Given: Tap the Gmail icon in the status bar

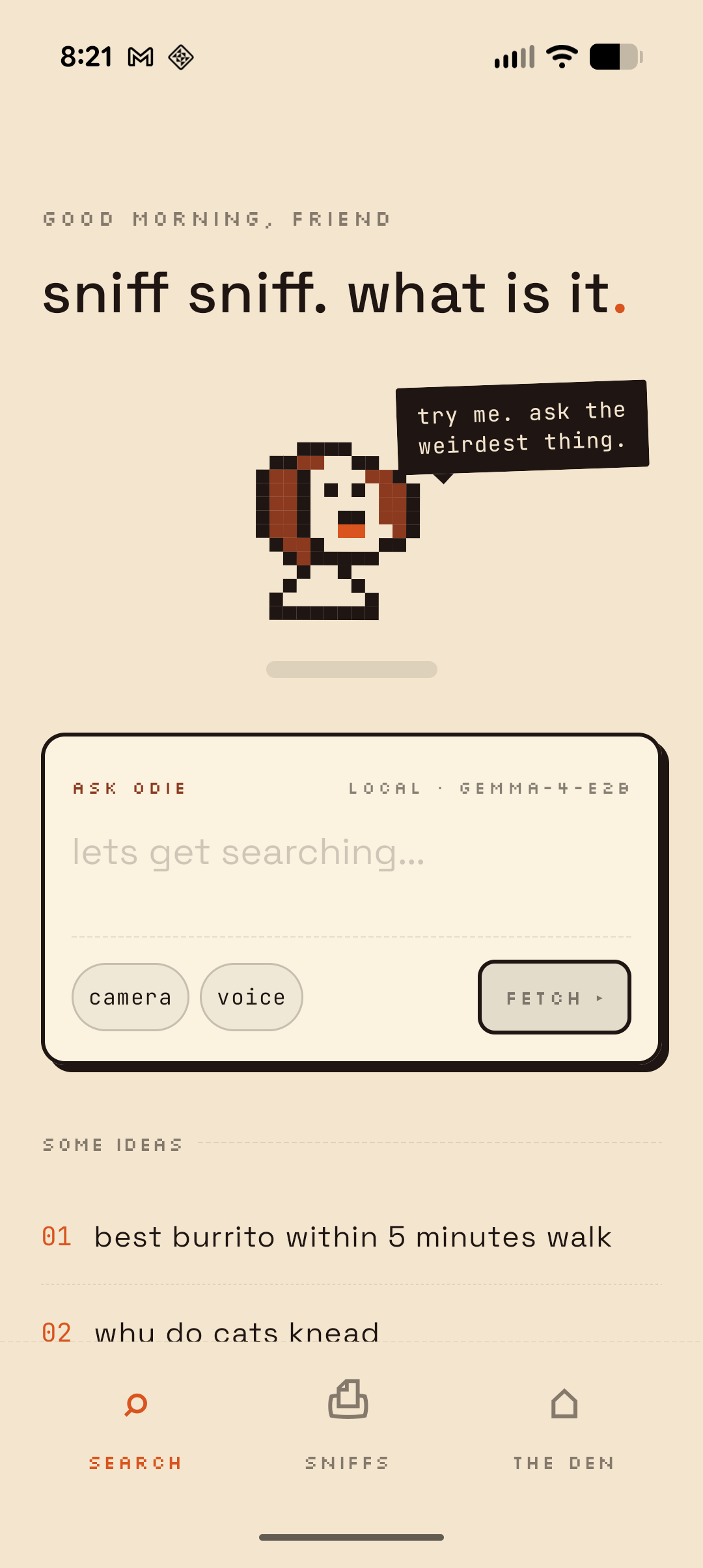Looking at the screenshot, I should point(140,57).
